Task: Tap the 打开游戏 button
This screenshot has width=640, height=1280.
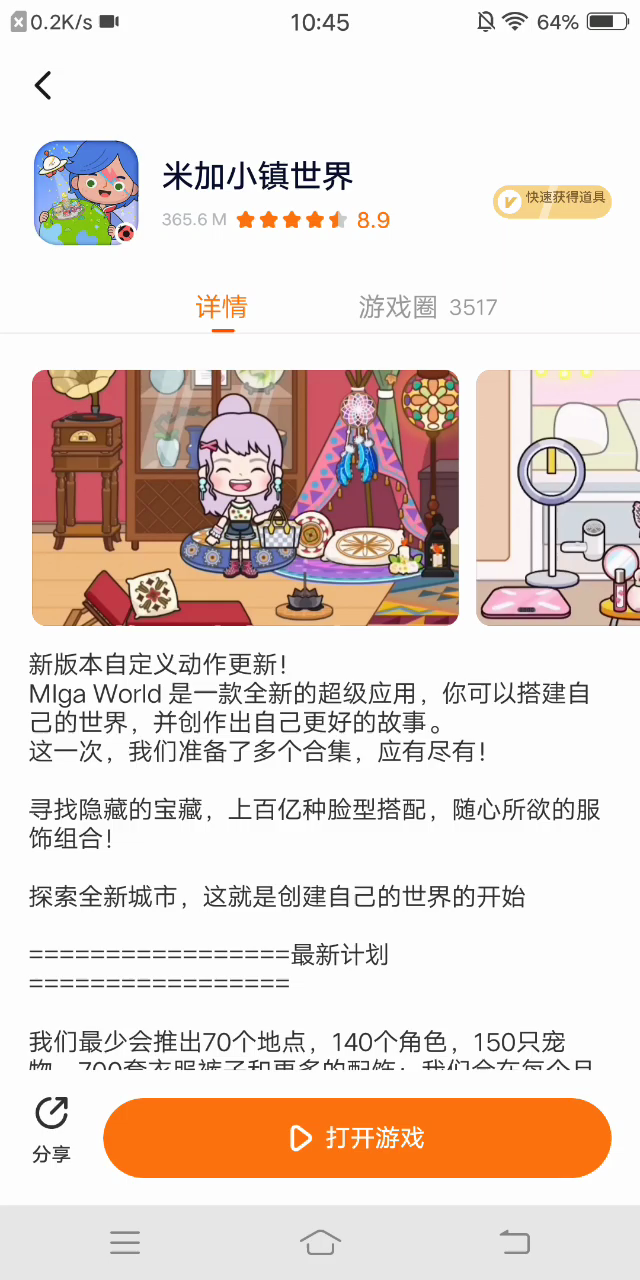Action: tap(357, 1137)
